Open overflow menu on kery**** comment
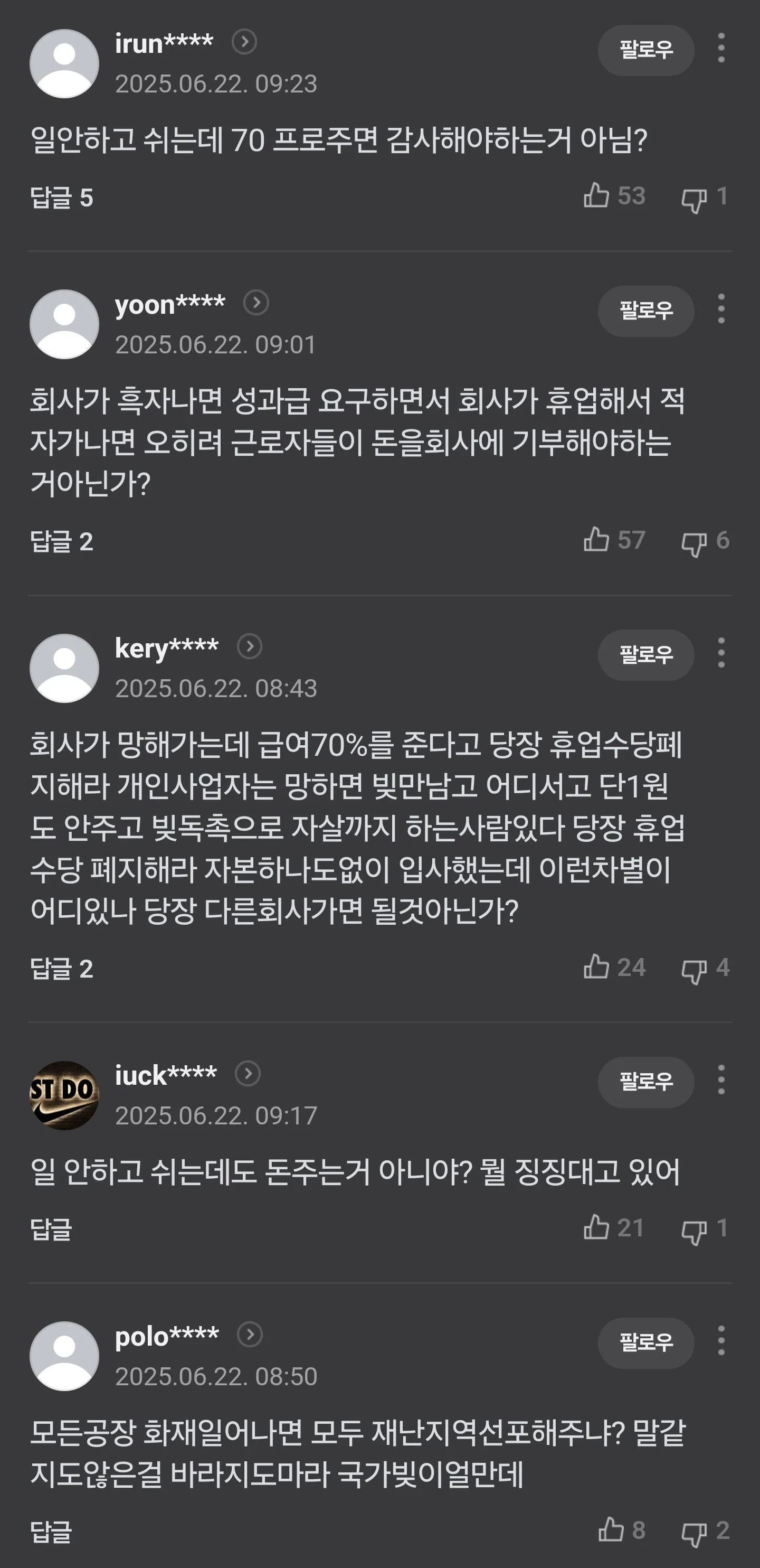Viewport: 760px width, 1568px height. (x=721, y=653)
